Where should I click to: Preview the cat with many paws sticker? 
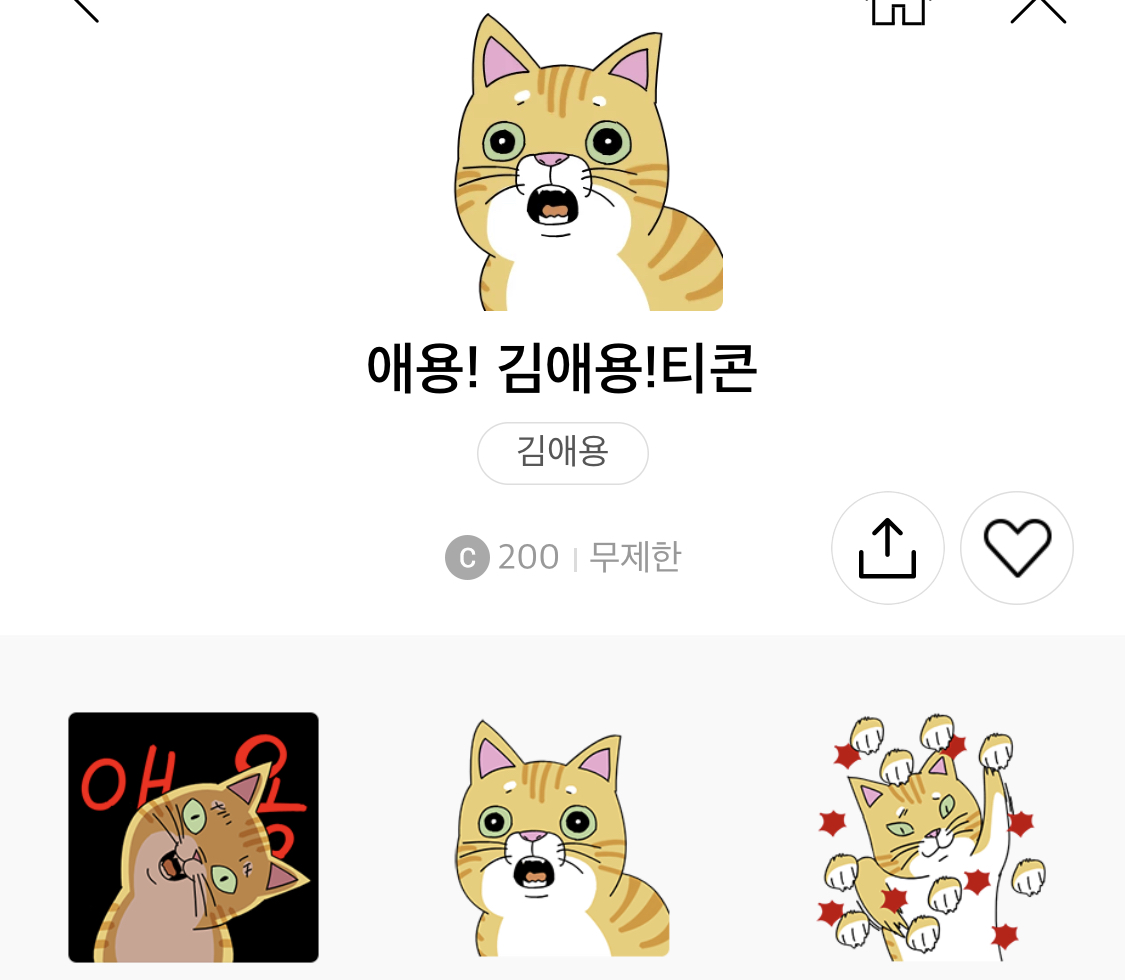[931, 835]
